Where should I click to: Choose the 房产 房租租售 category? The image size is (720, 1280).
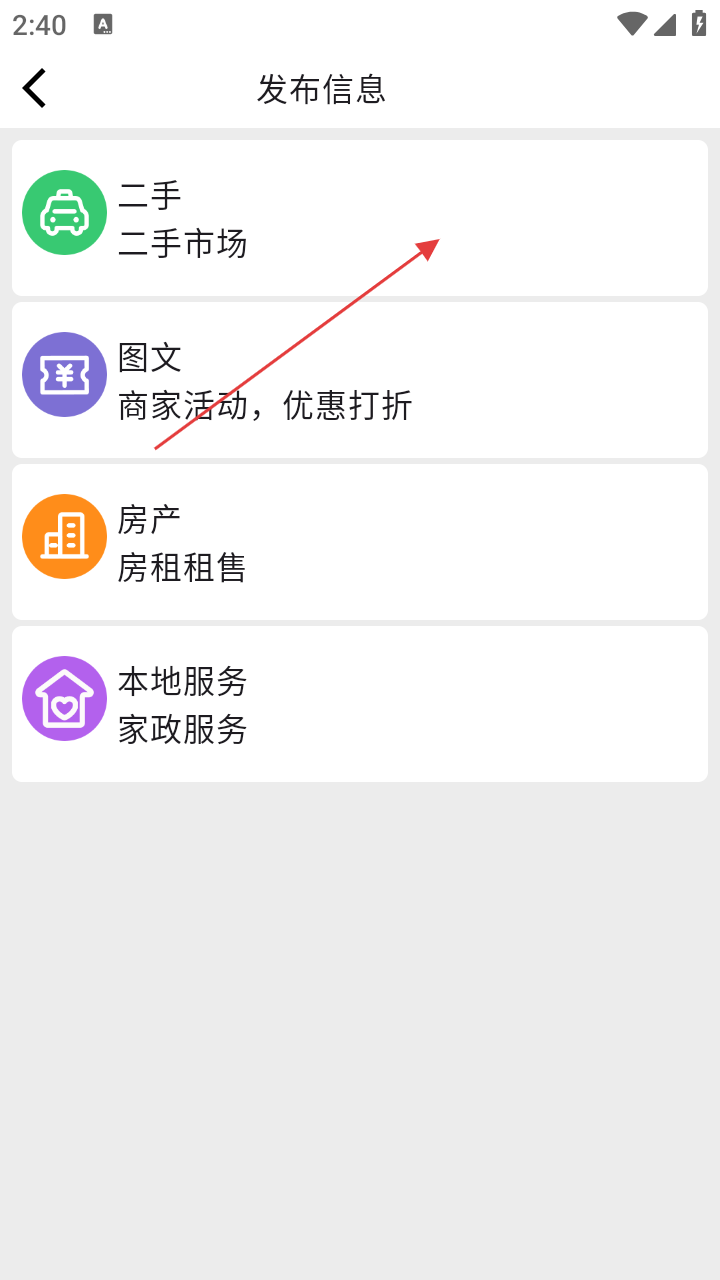pos(360,542)
